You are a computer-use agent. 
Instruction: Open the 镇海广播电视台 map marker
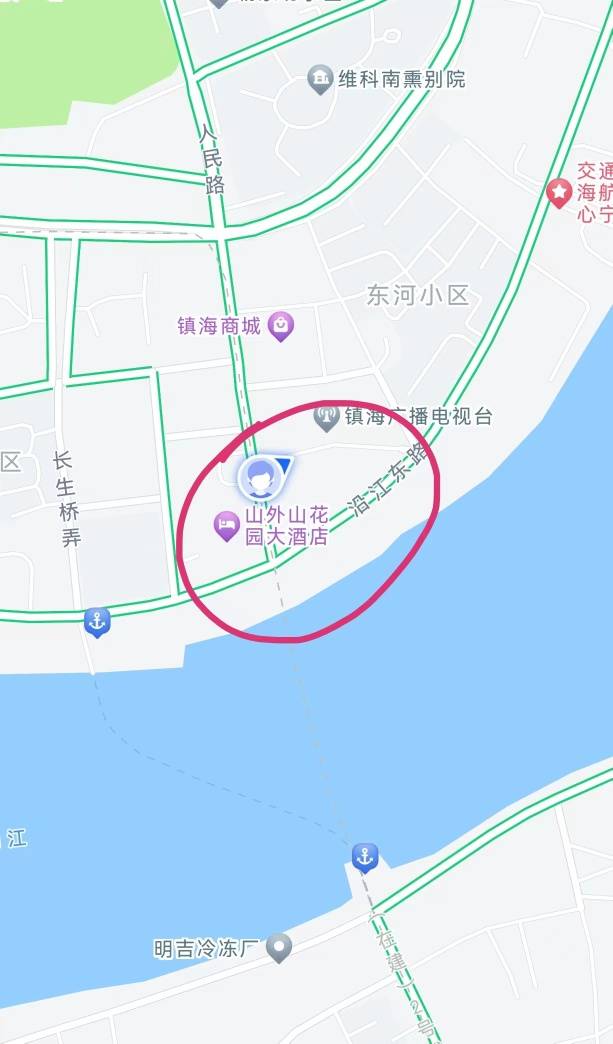(x=326, y=417)
